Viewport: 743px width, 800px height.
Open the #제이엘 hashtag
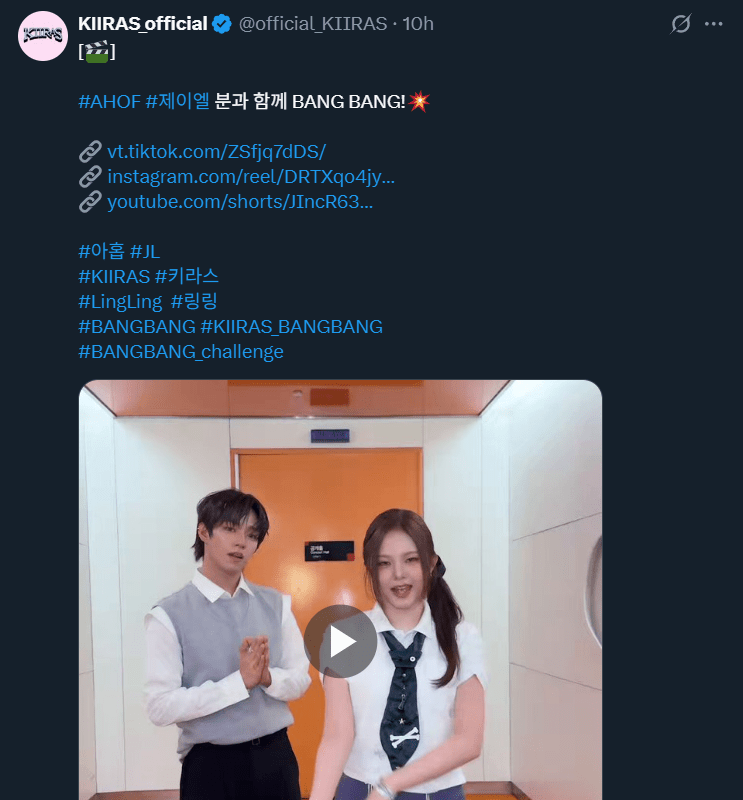[x=177, y=102]
